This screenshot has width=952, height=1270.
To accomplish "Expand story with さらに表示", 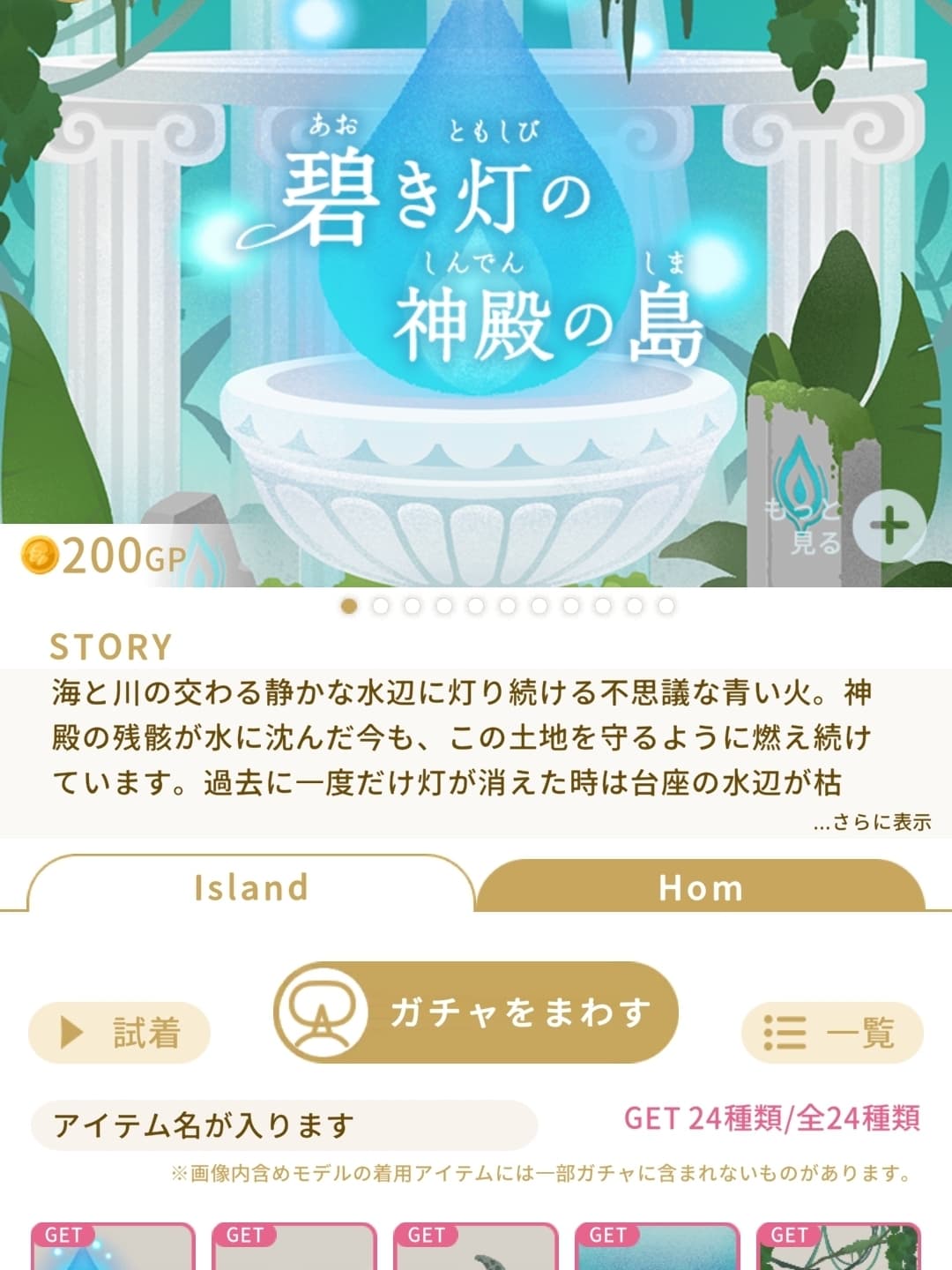I will pyautogui.click(x=871, y=822).
